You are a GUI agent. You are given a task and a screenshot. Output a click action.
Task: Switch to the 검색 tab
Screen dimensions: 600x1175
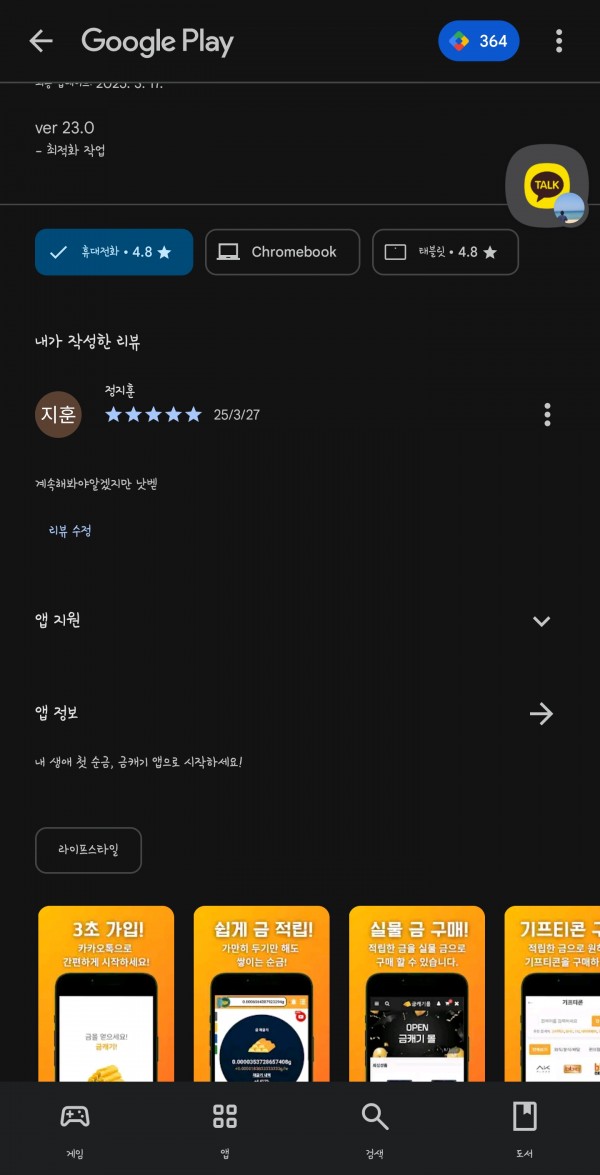point(375,1130)
